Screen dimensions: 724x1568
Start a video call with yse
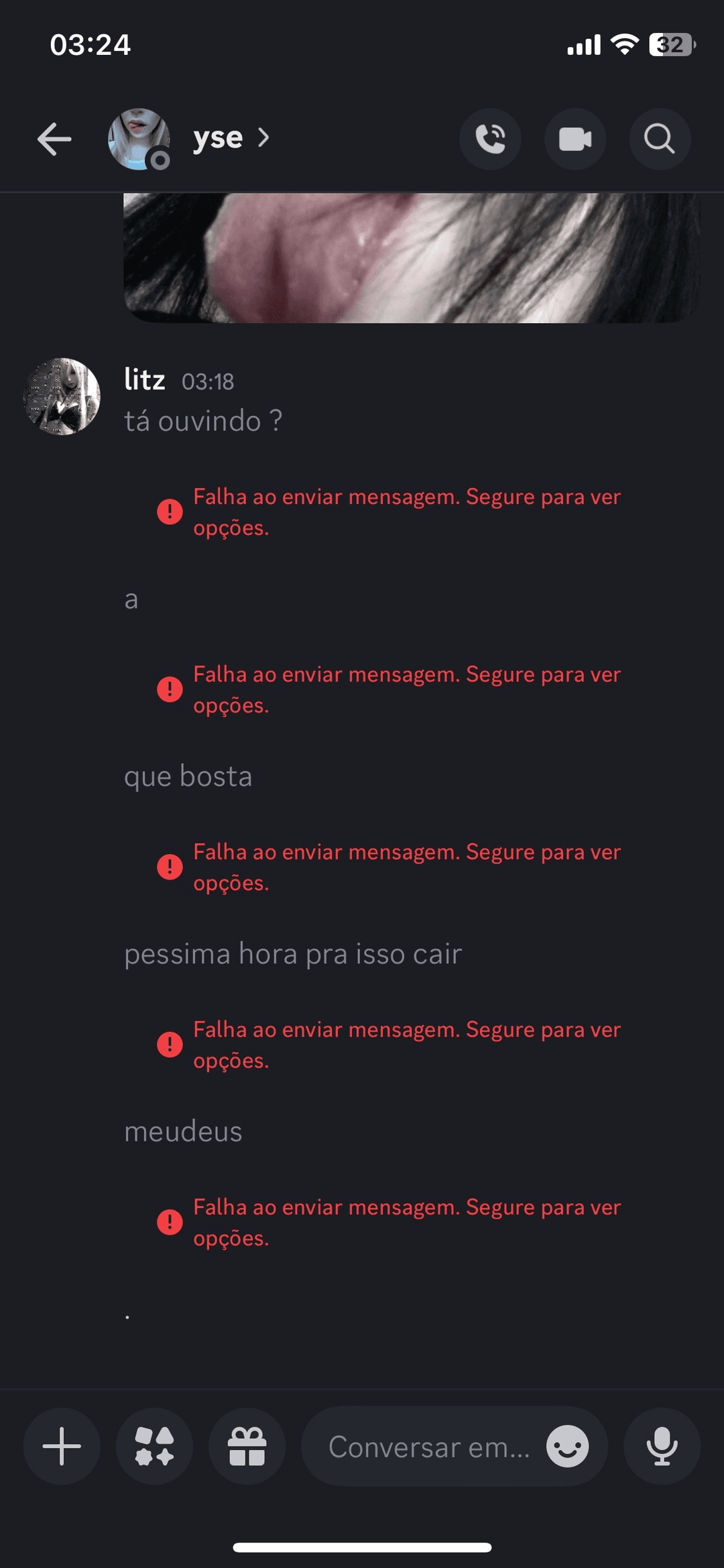pos(575,139)
